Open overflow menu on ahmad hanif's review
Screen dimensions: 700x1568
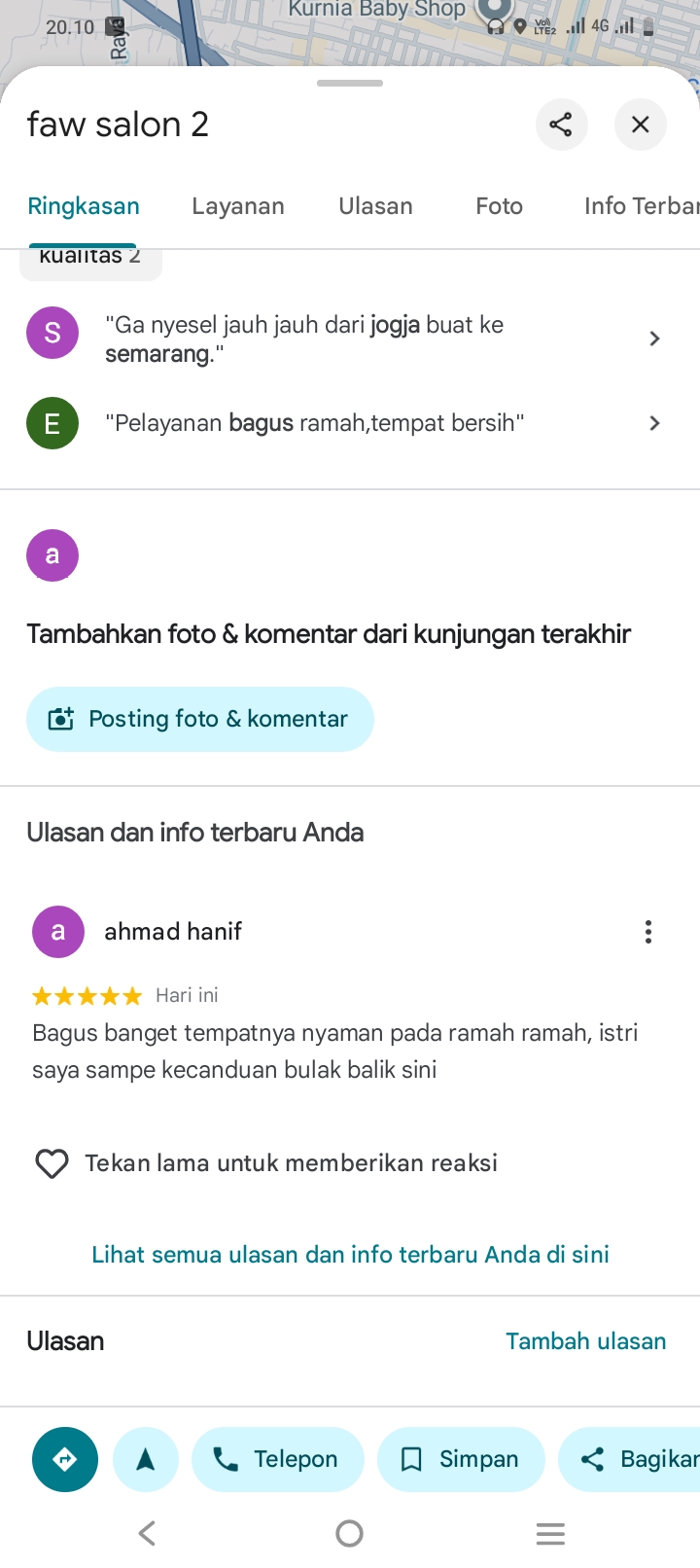coord(648,932)
